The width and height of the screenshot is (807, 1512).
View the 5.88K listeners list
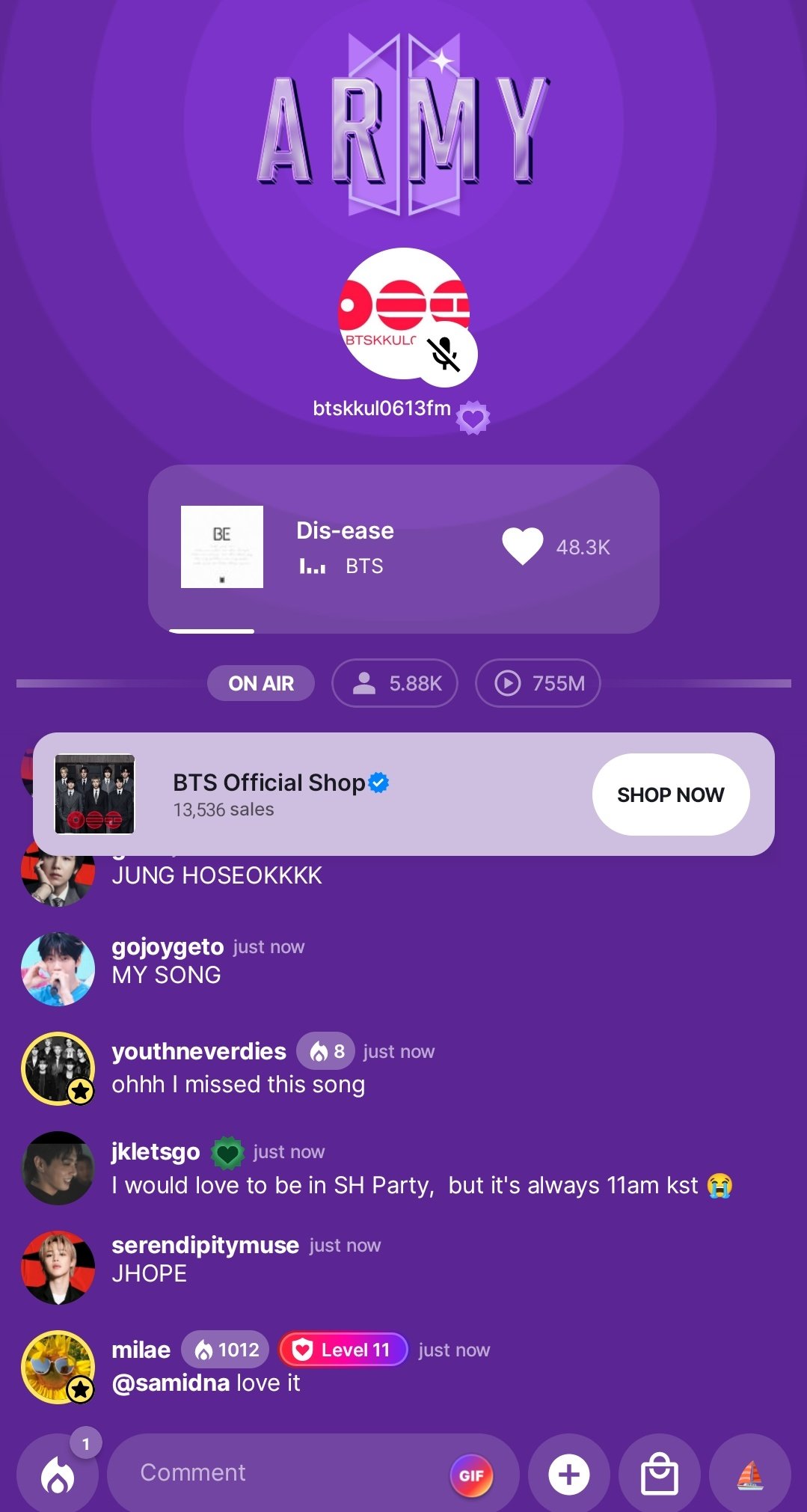coord(395,683)
